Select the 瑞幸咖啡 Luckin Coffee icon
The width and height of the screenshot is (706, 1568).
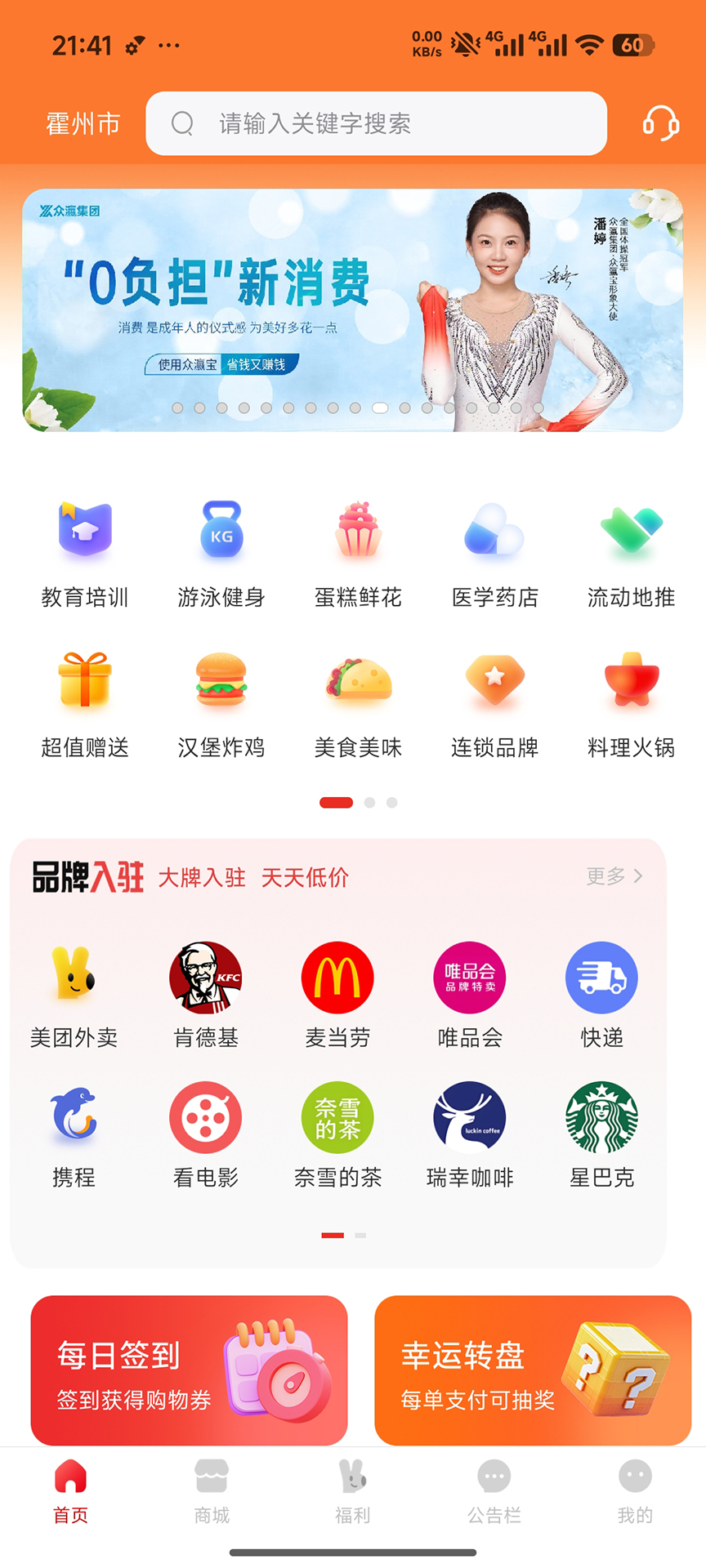tap(469, 1117)
